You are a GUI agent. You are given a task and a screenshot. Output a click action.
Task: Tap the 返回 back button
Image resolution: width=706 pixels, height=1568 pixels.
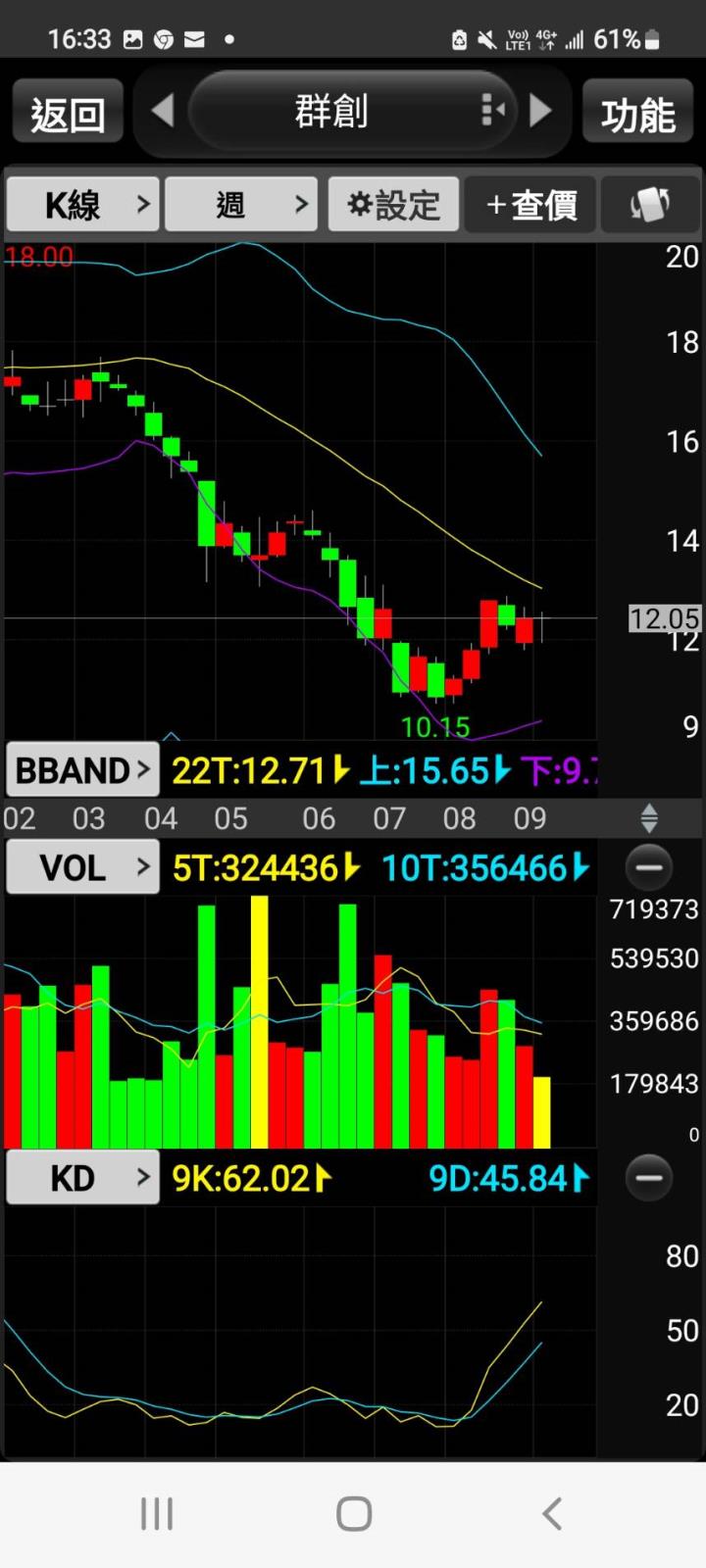pos(67,114)
